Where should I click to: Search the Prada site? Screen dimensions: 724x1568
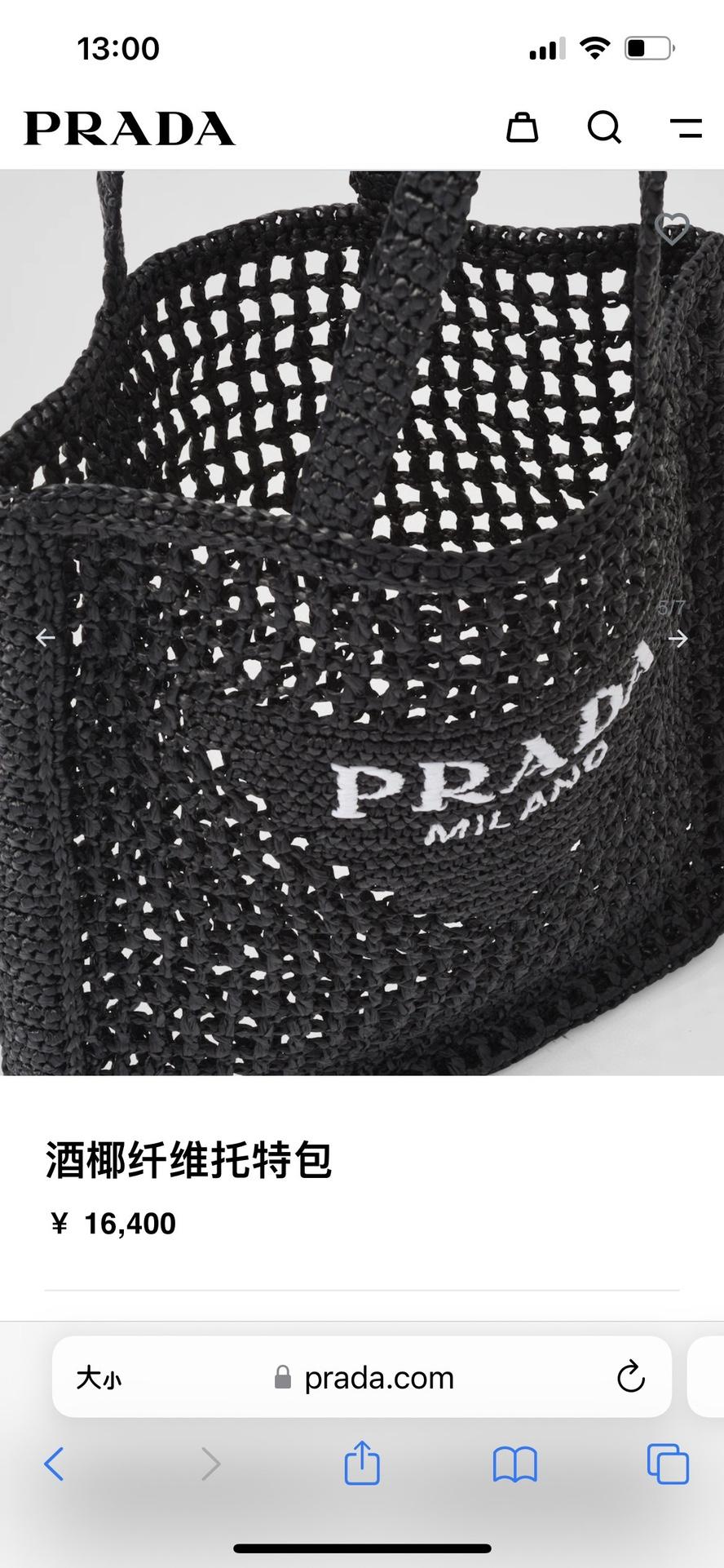point(604,128)
